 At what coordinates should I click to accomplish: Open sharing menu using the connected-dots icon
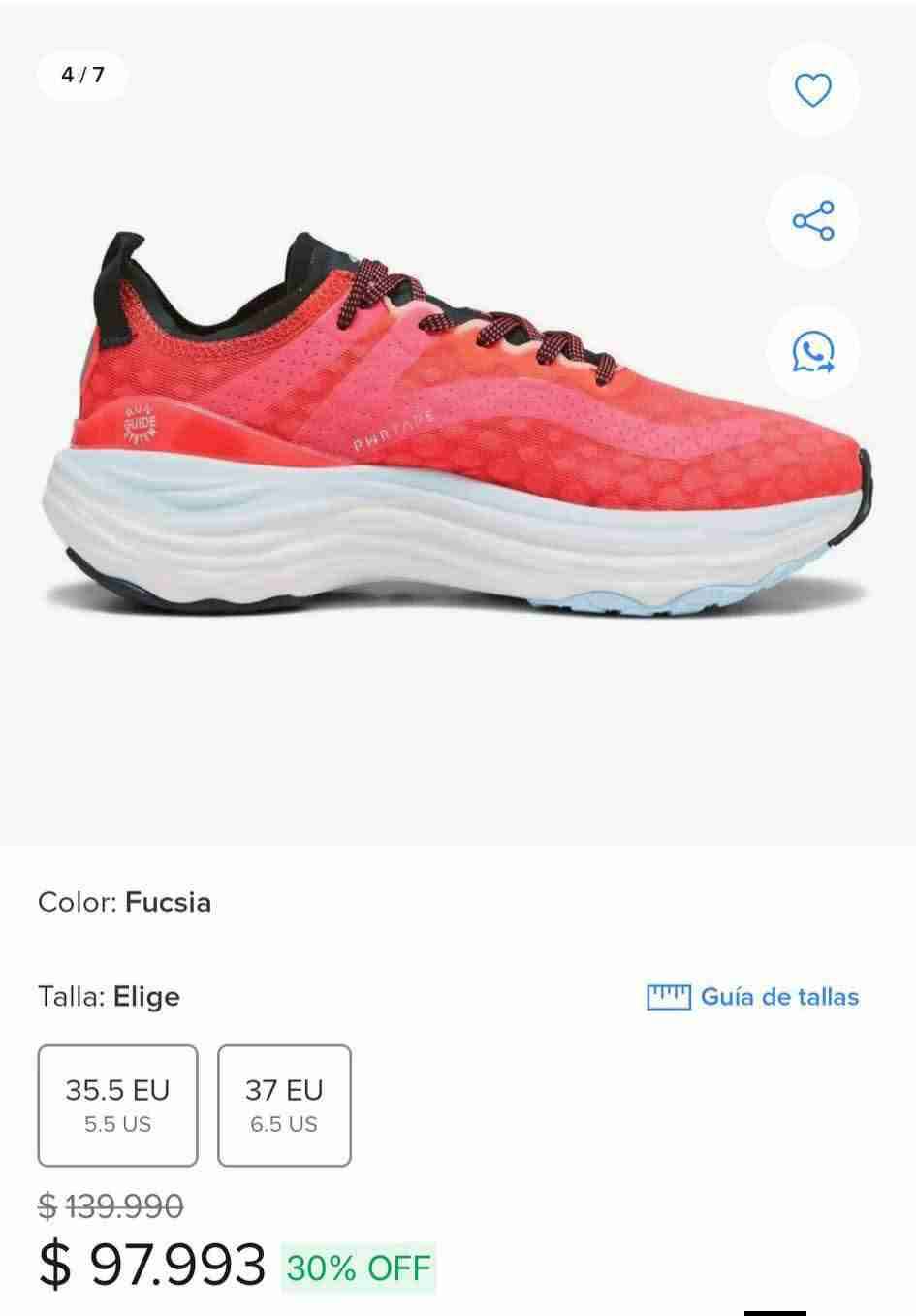pos(812,220)
